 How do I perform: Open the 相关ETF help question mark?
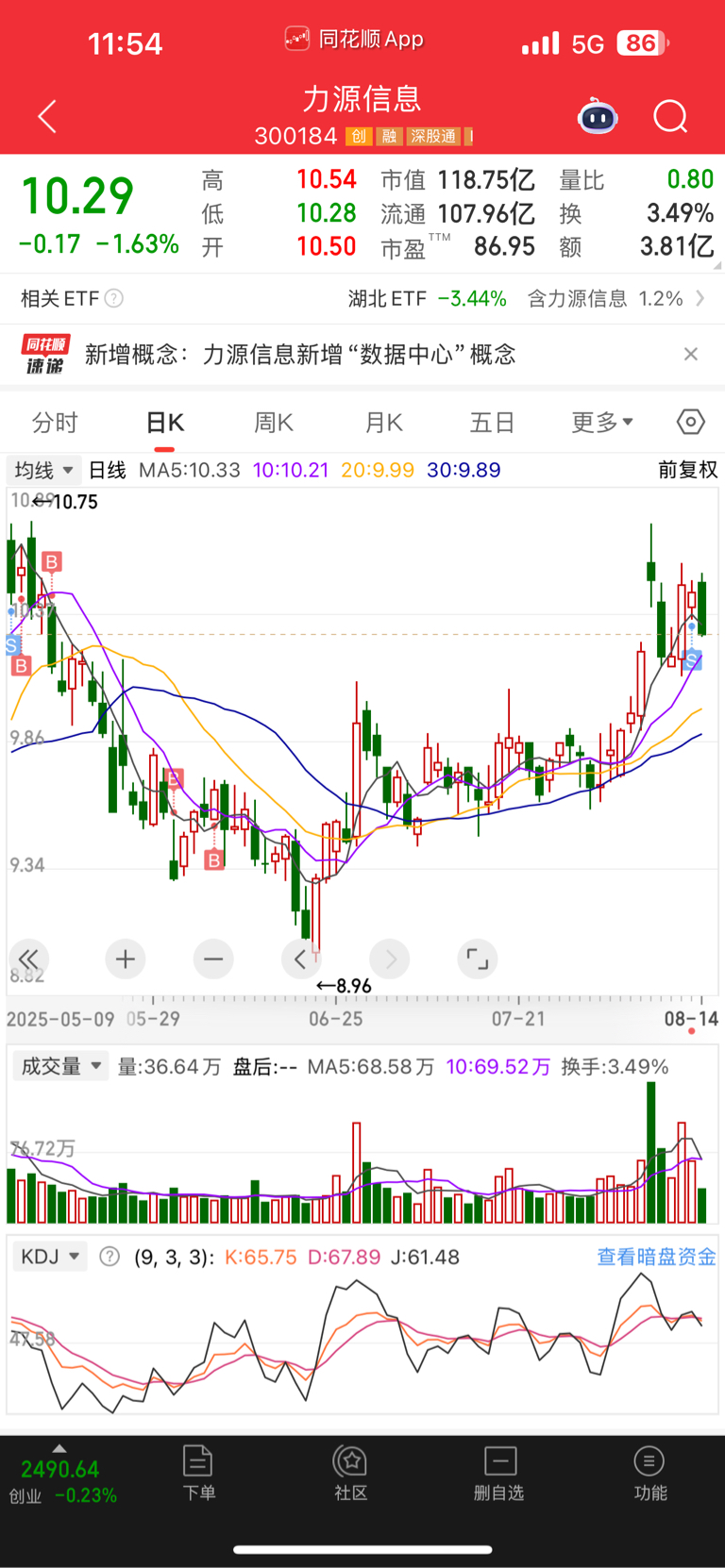click(114, 299)
